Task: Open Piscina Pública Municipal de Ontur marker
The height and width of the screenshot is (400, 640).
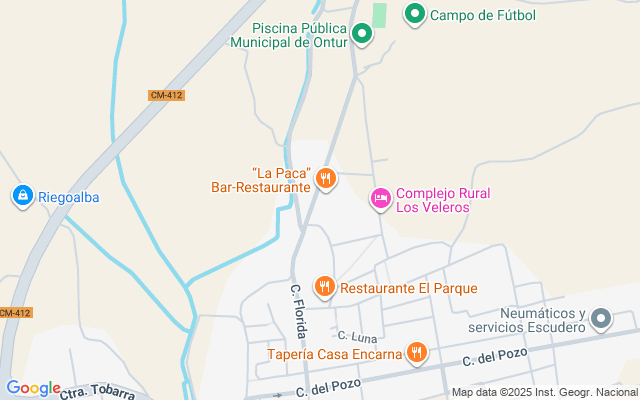Action: click(363, 35)
